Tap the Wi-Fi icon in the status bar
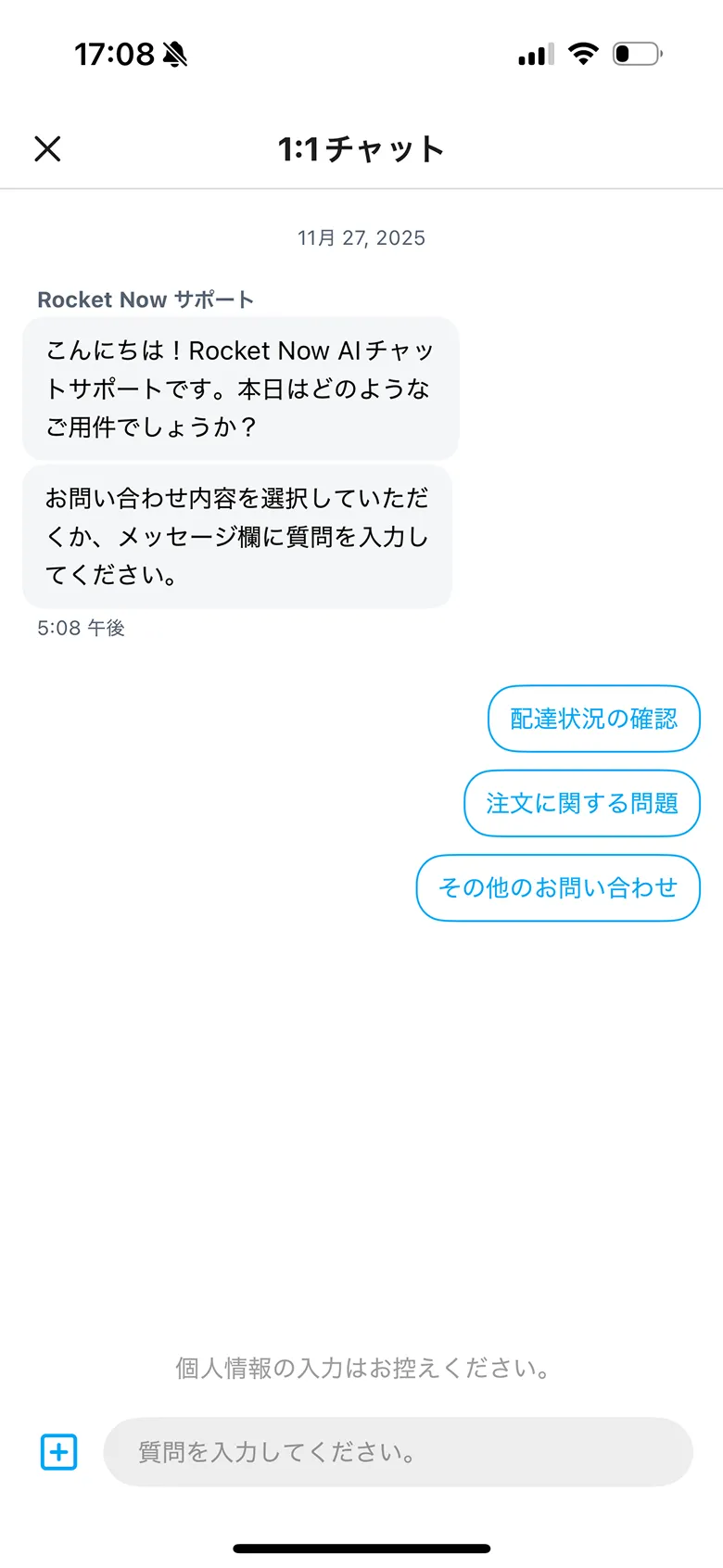723x1568 pixels. tap(582, 53)
